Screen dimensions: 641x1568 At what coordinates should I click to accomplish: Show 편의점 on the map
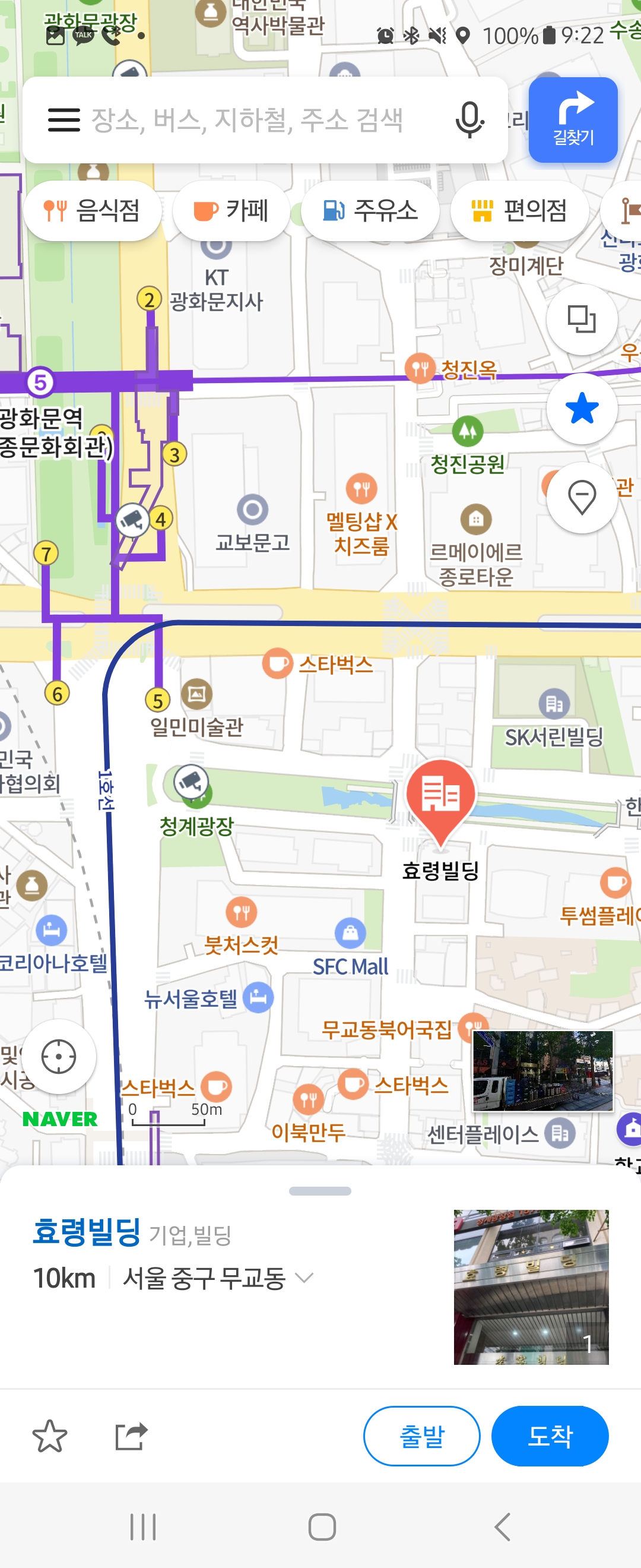point(519,211)
